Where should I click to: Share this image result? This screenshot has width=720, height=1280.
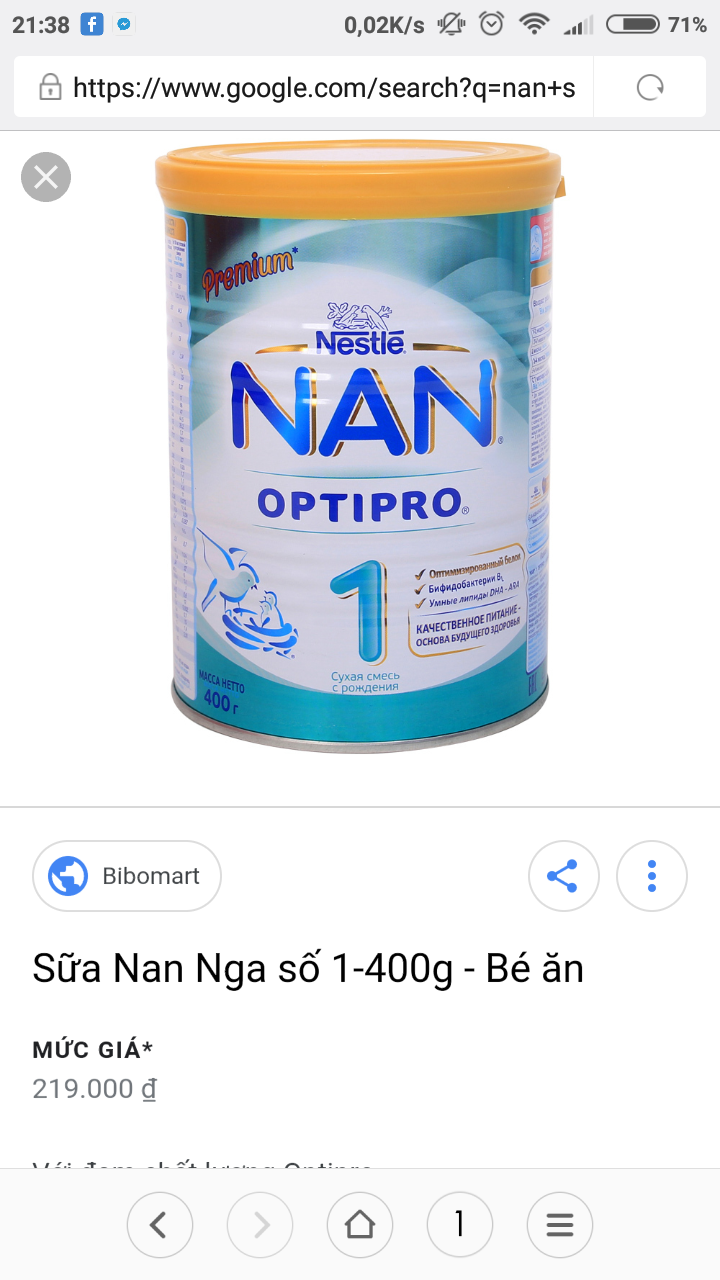click(564, 876)
